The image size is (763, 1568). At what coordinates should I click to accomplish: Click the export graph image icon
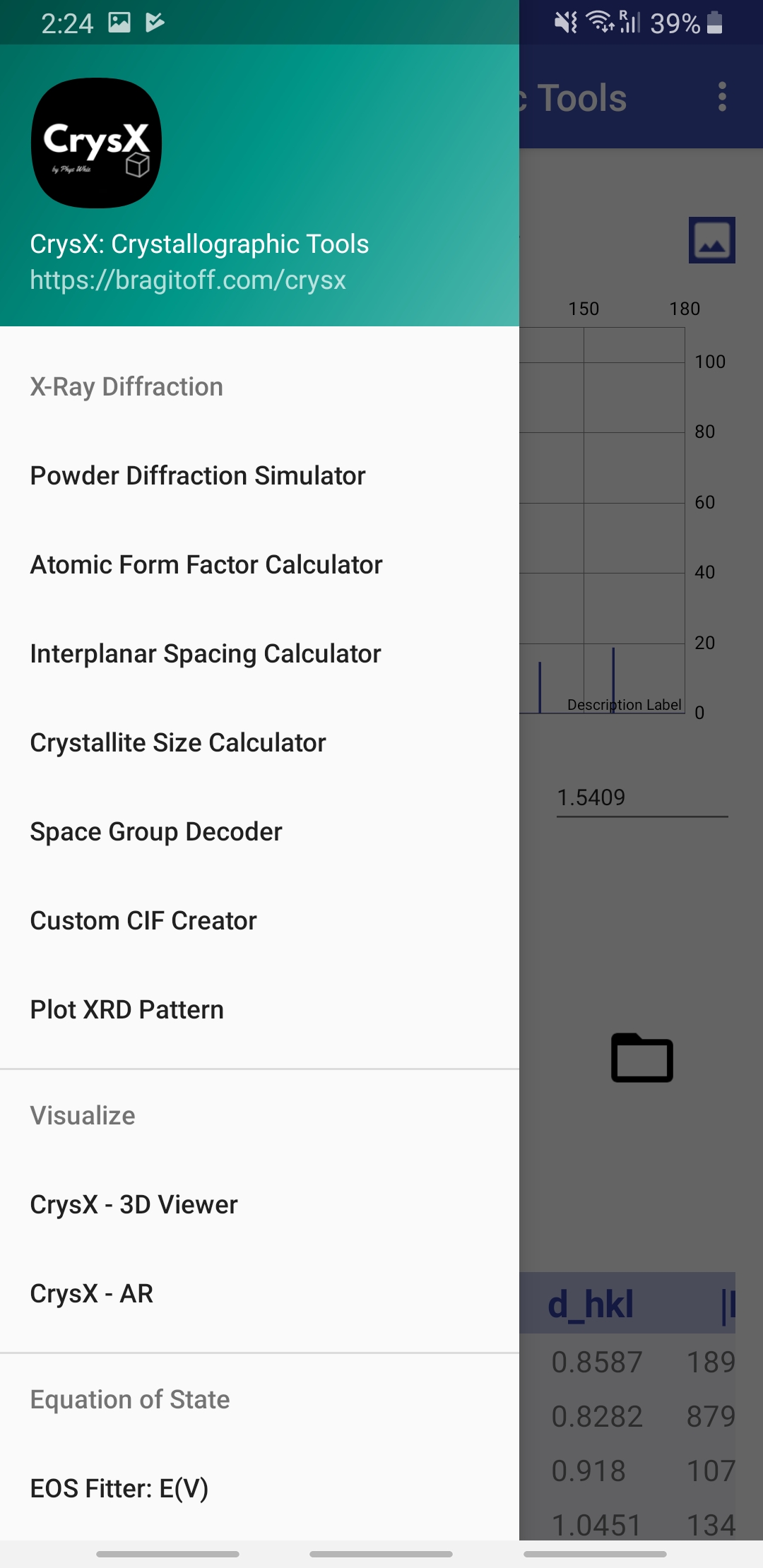click(x=711, y=240)
